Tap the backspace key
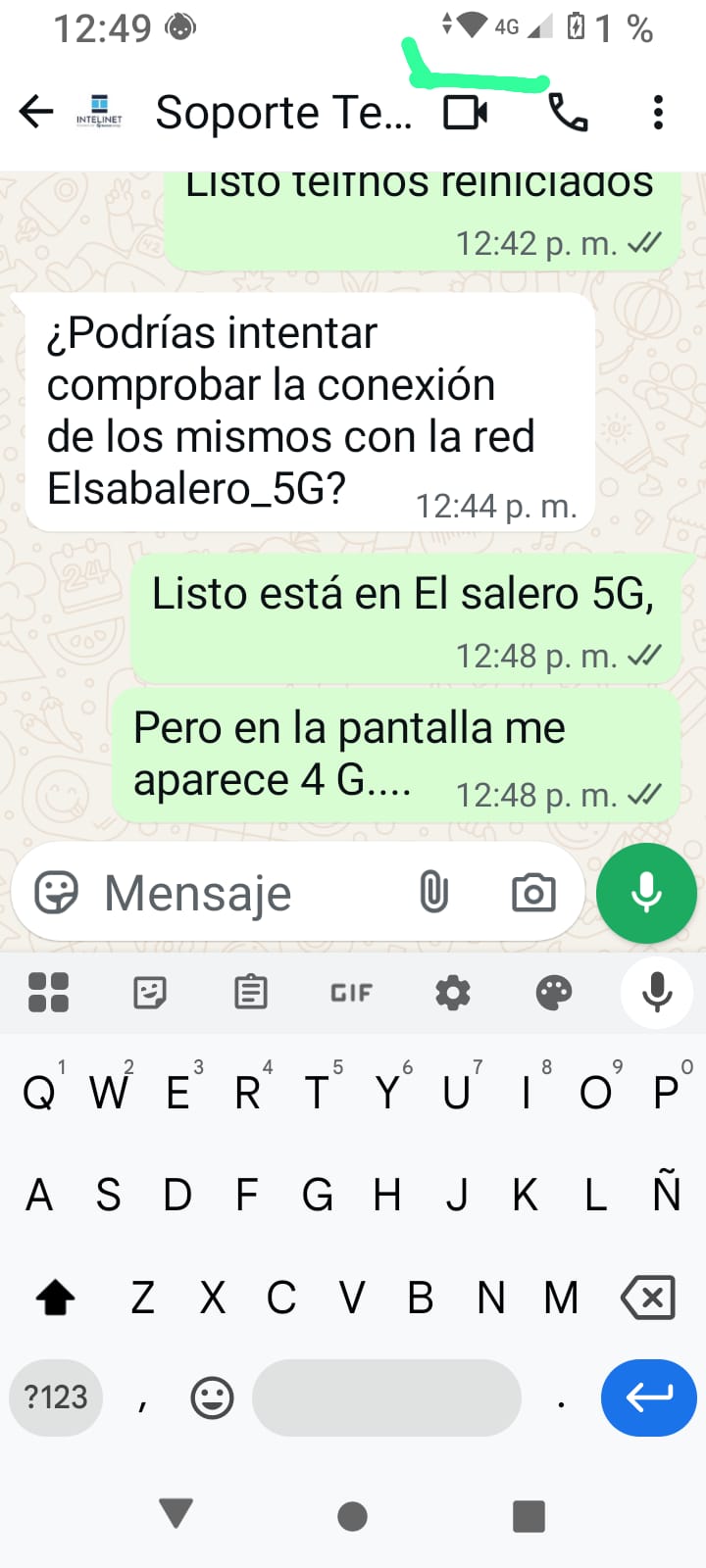Image resolution: width=706 pixels, height=1568 pixels. (648, 1298)
